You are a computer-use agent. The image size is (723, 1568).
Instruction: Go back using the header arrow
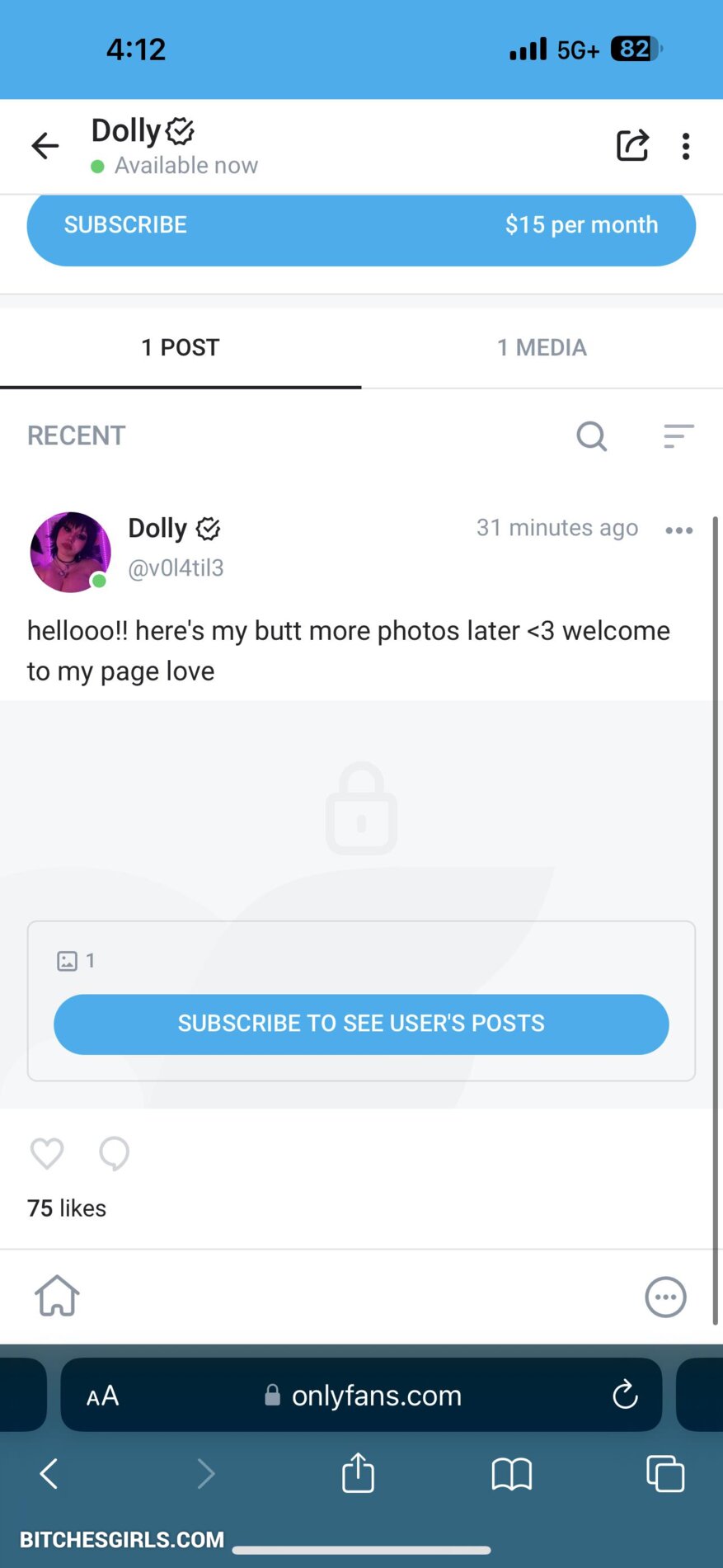pos(45,146)
